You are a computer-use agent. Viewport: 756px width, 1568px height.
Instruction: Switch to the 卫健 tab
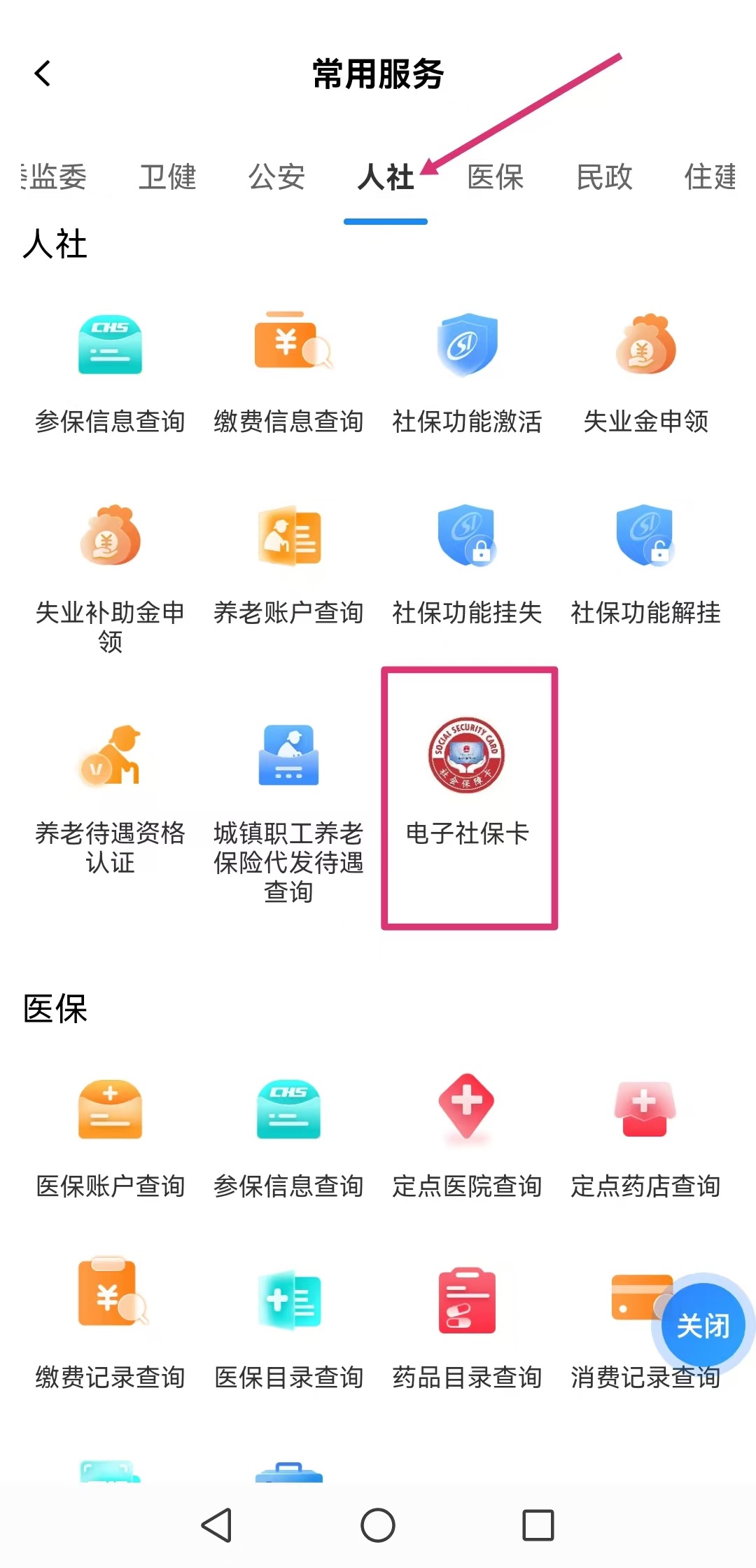167,176
